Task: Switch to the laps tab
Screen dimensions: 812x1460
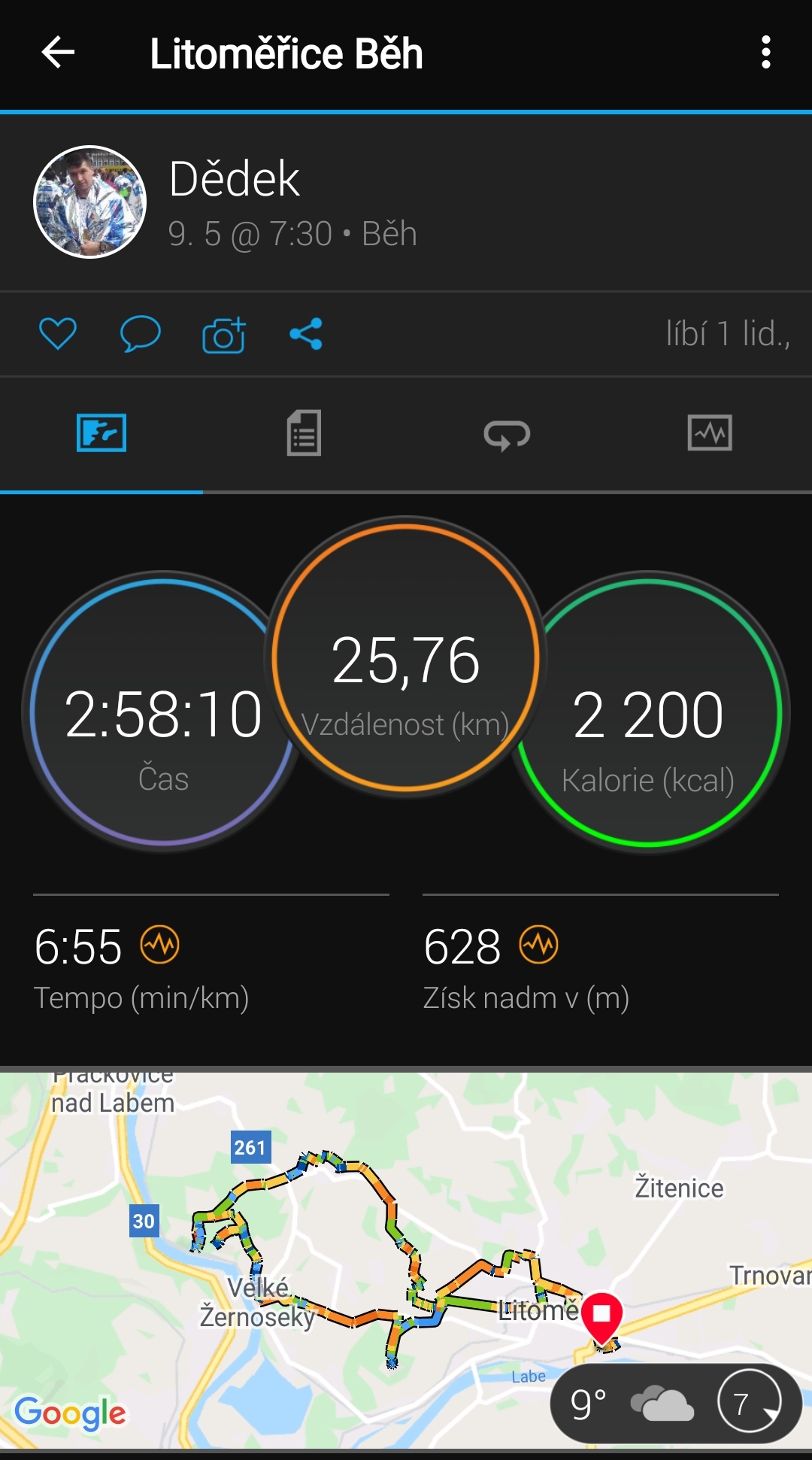Action: pyautogui.click(x=507, y=434)
